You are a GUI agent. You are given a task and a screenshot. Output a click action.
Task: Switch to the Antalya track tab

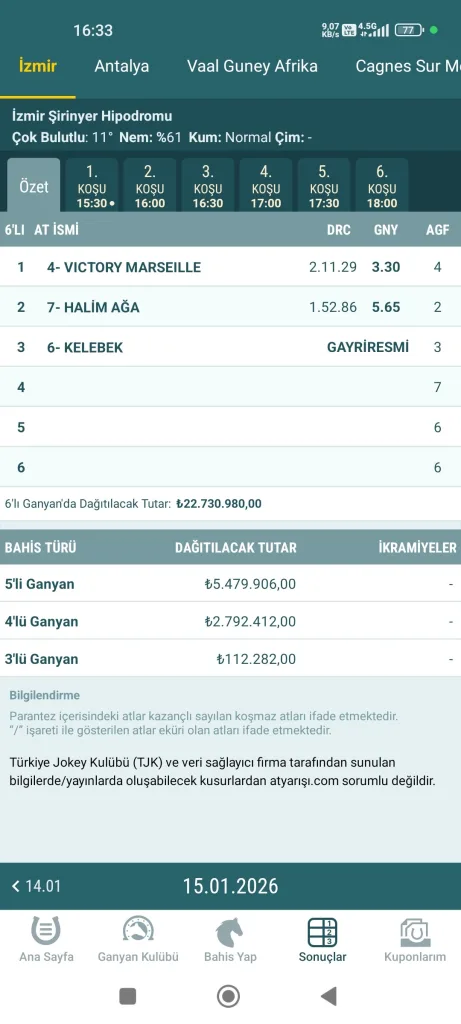[121, 66]
